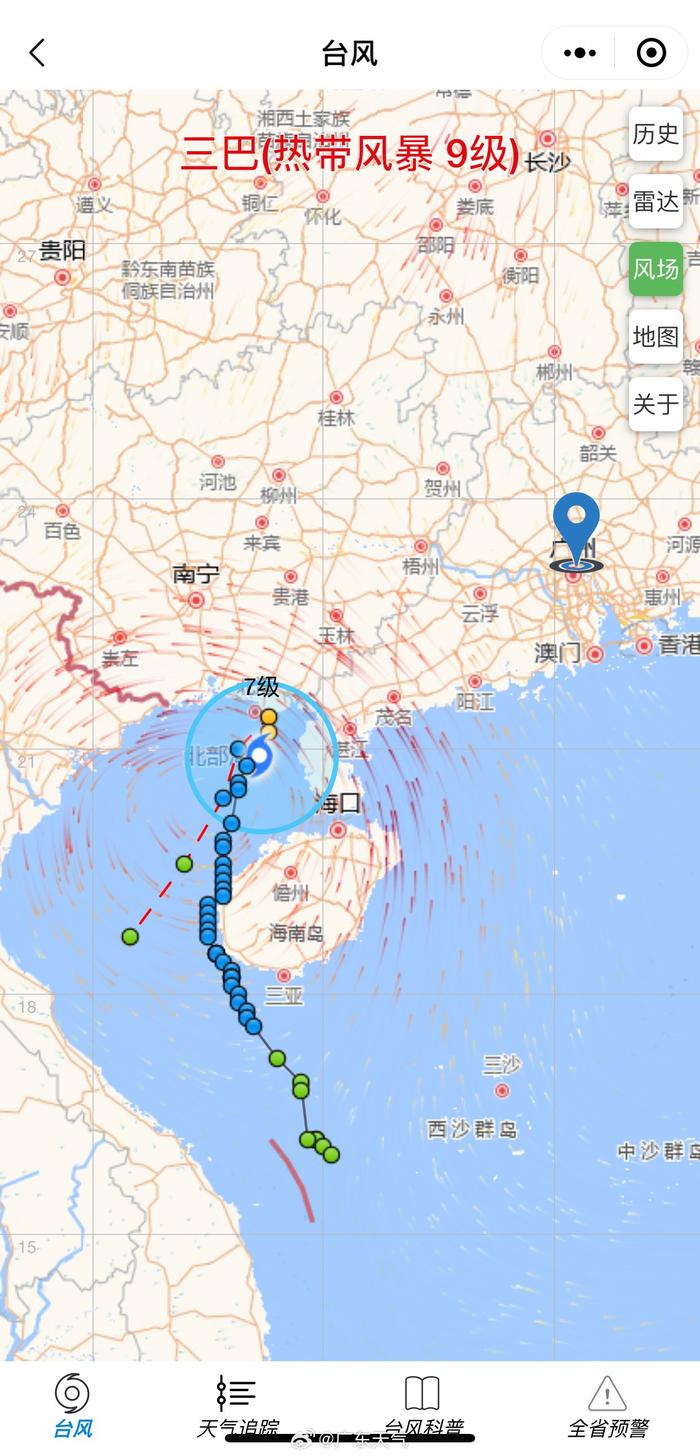The image size is (700, 1456).
Task: Open the mini program more options menu
Action: click(580, 53)
